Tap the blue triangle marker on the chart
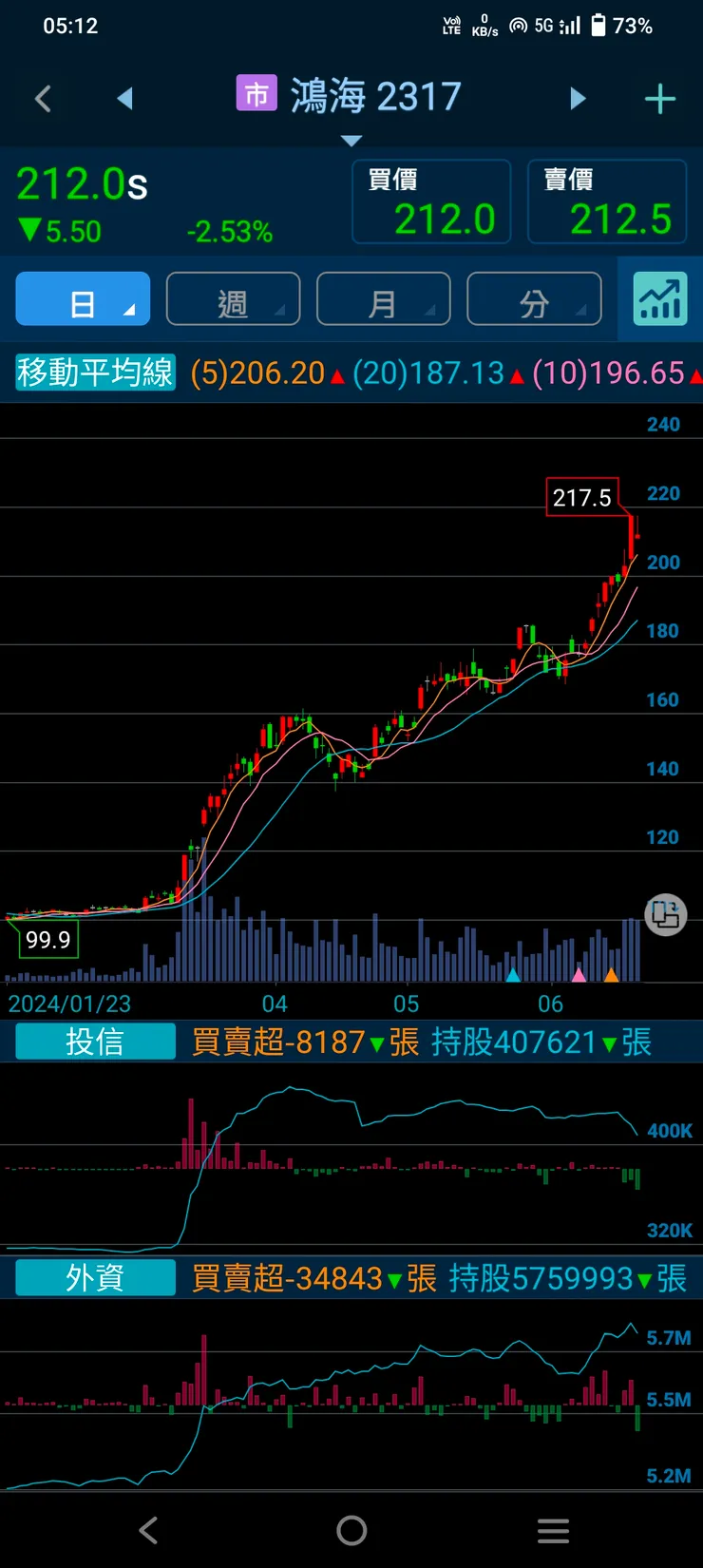 513,975
